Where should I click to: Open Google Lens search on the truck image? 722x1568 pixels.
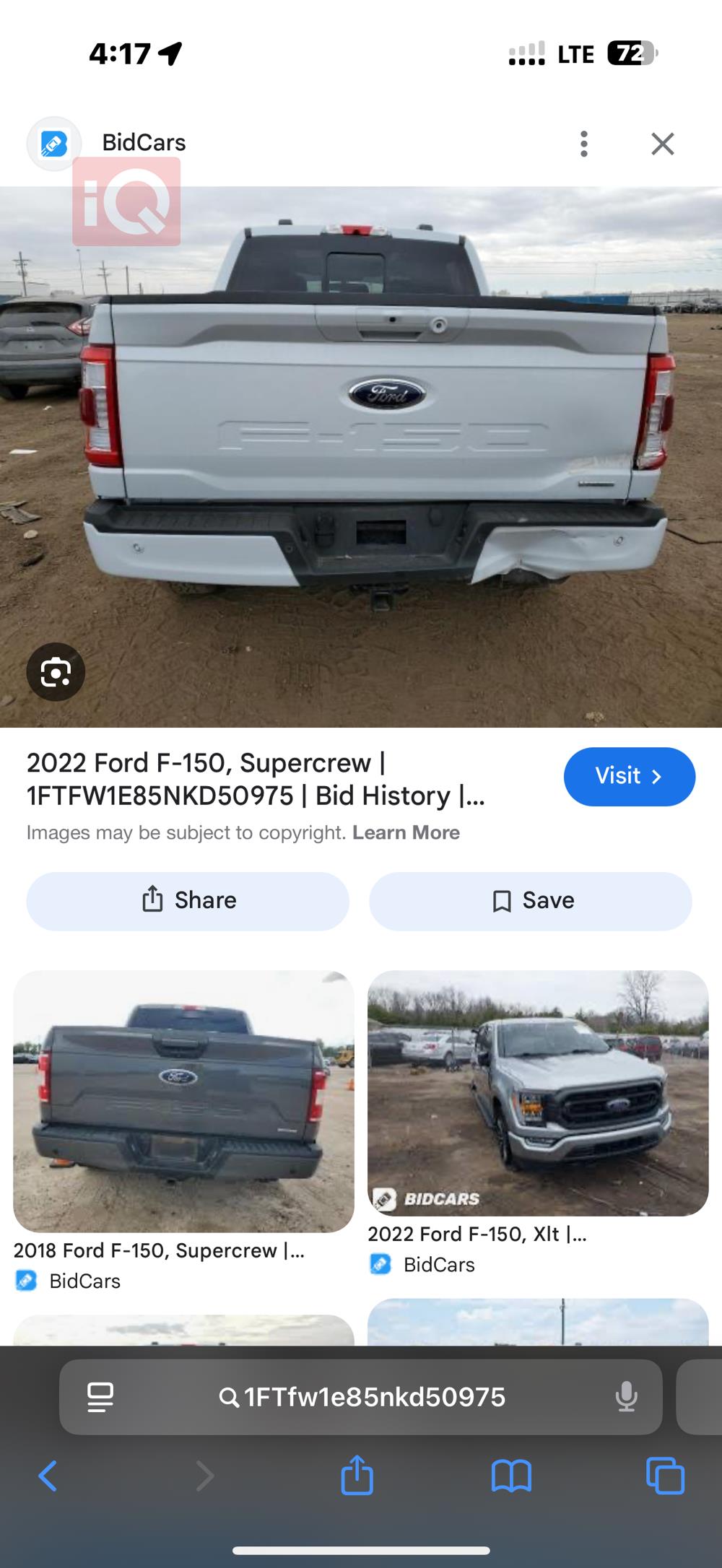coord(56,671)
